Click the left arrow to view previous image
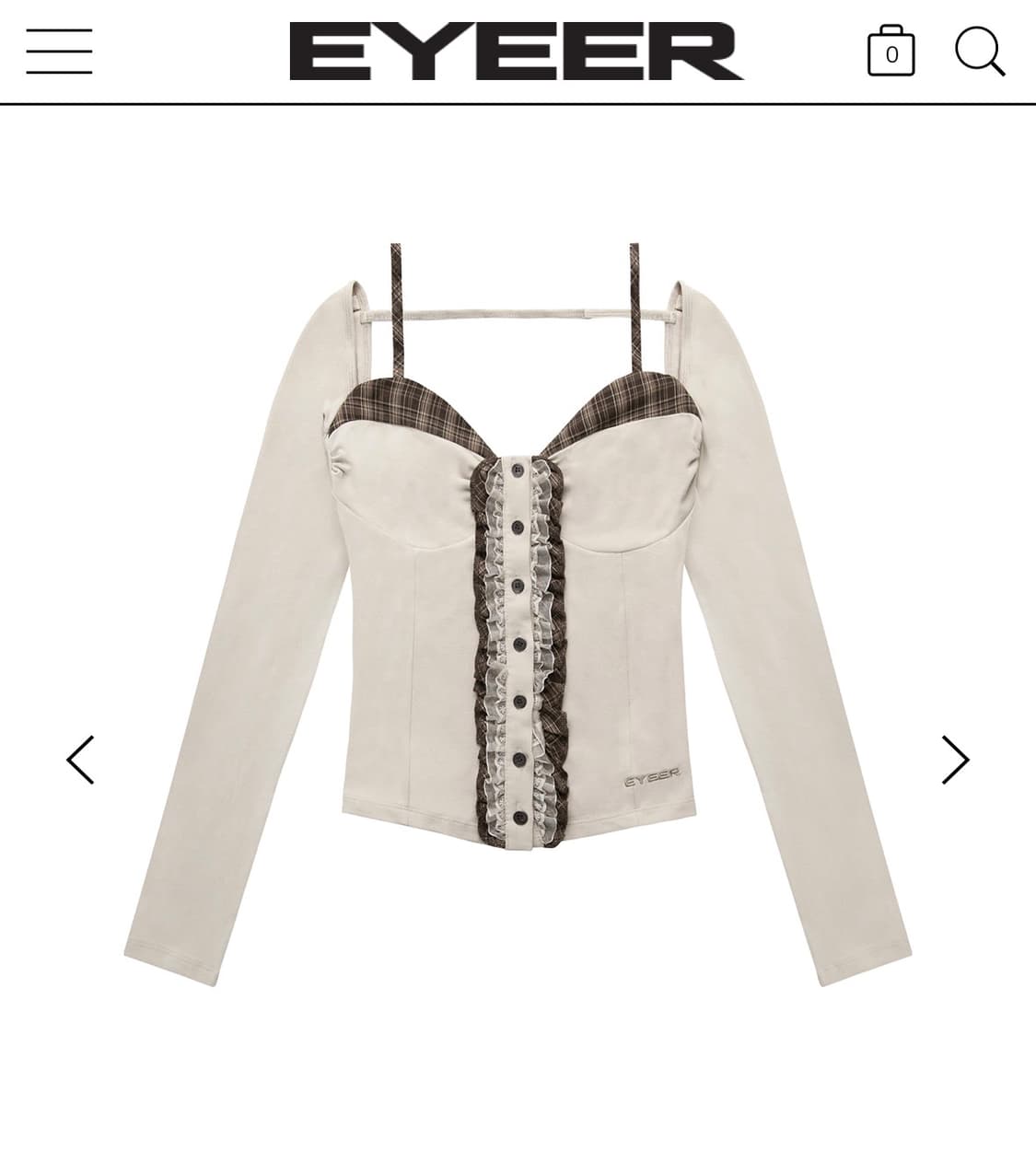 point(81,761)
